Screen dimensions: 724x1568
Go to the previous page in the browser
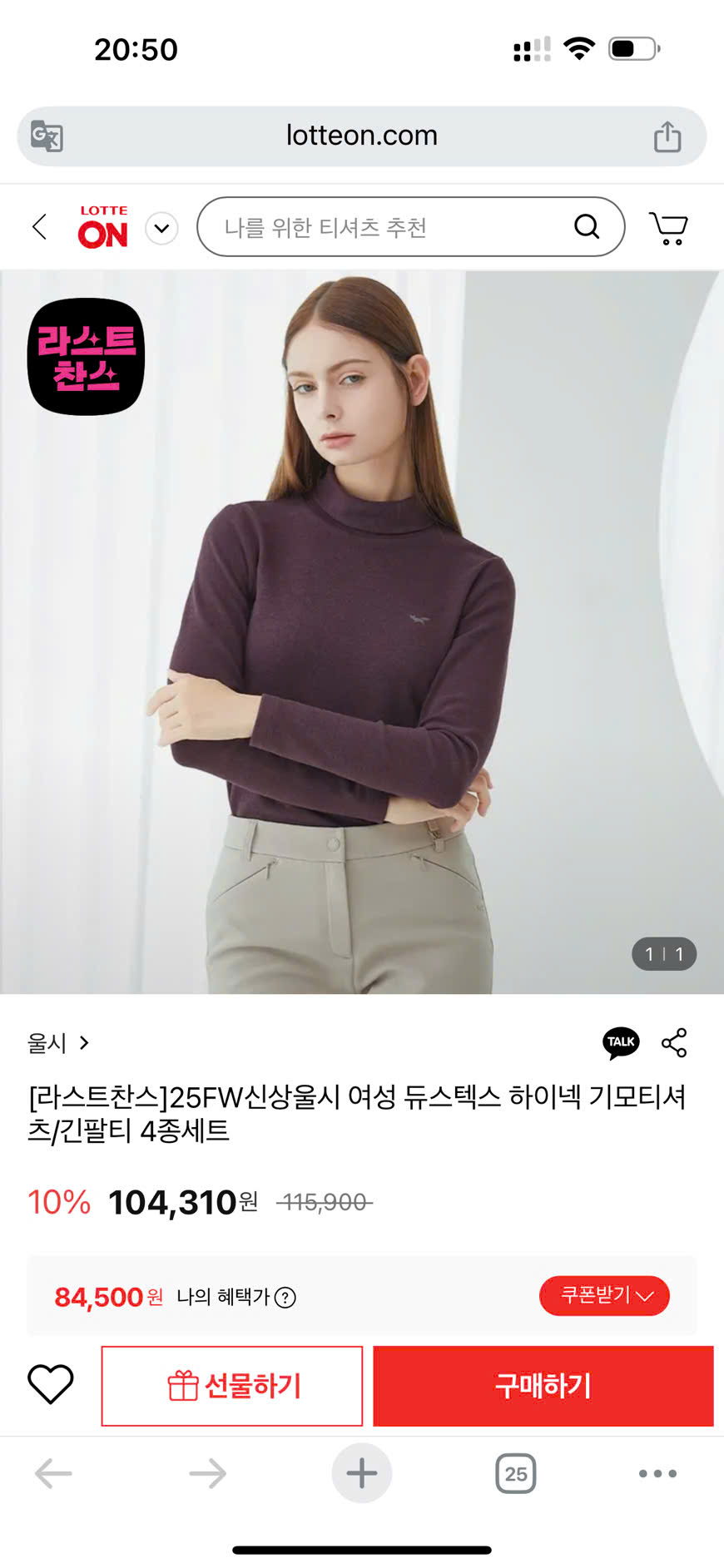point(54,1473)
